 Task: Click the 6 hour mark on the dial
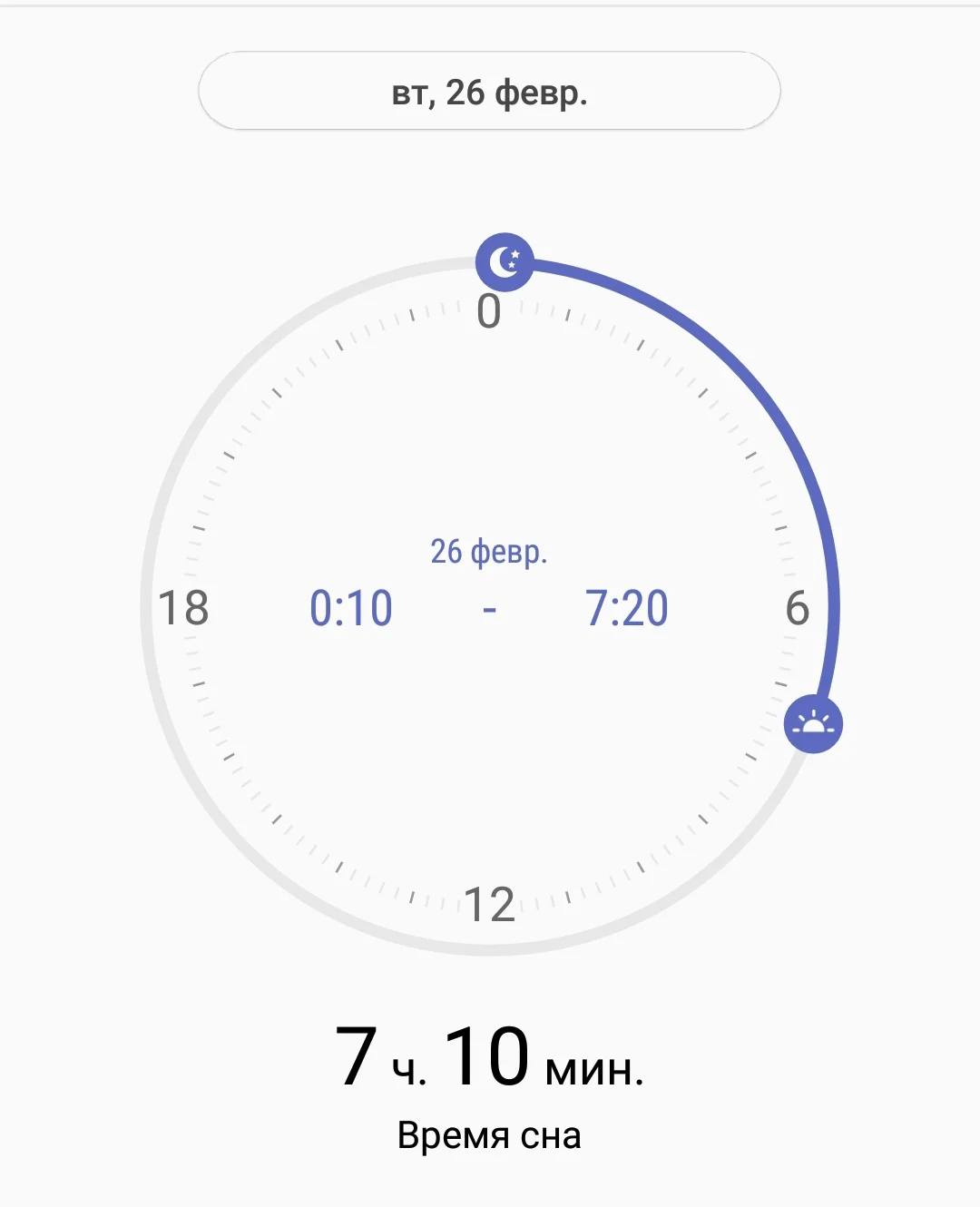[x=799, y=608]
